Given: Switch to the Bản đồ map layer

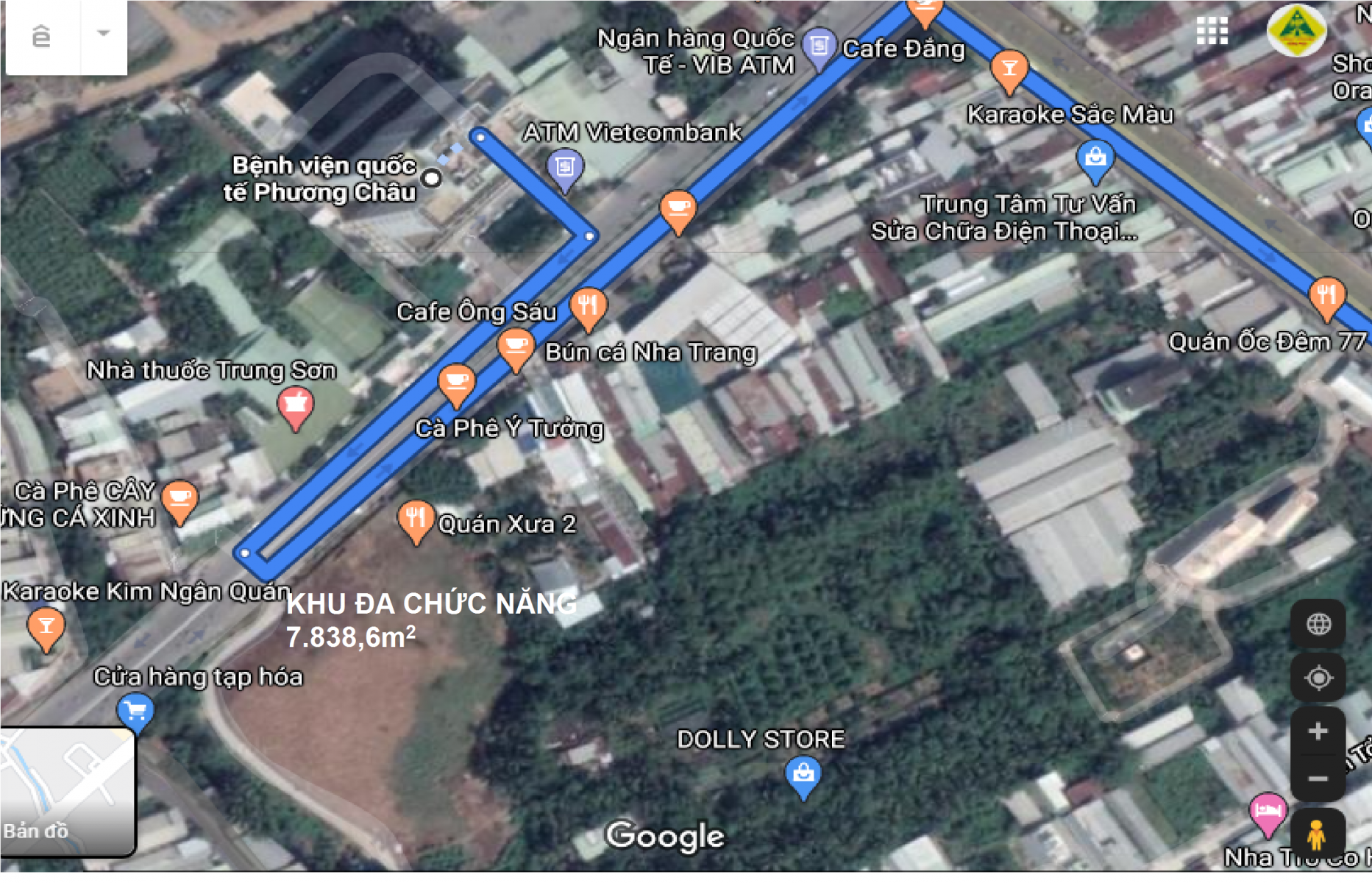Looking at the screenshot, I should 68,792.
